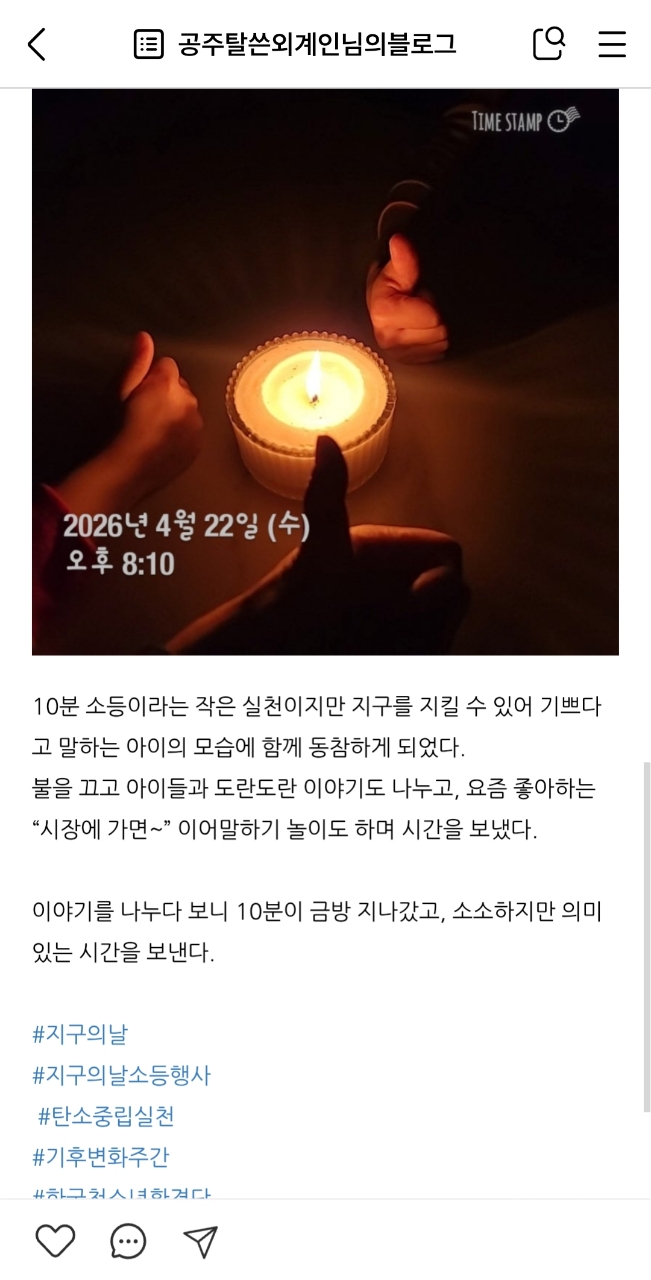Screen dimensions: 651x1280
Task: Open the candle photo with timestamp
Action: pos(325,371)
